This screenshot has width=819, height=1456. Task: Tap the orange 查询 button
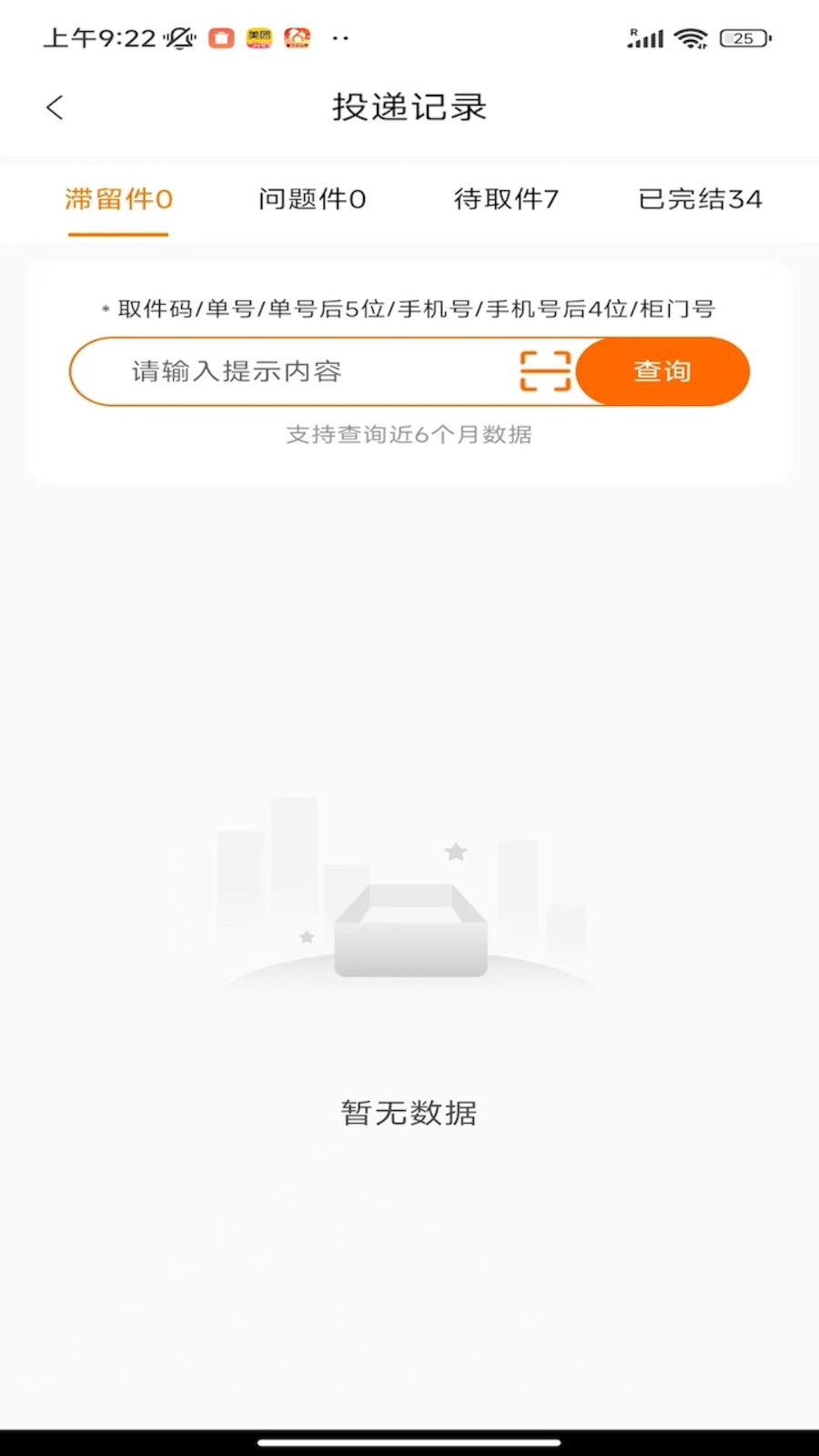(663, 371)
